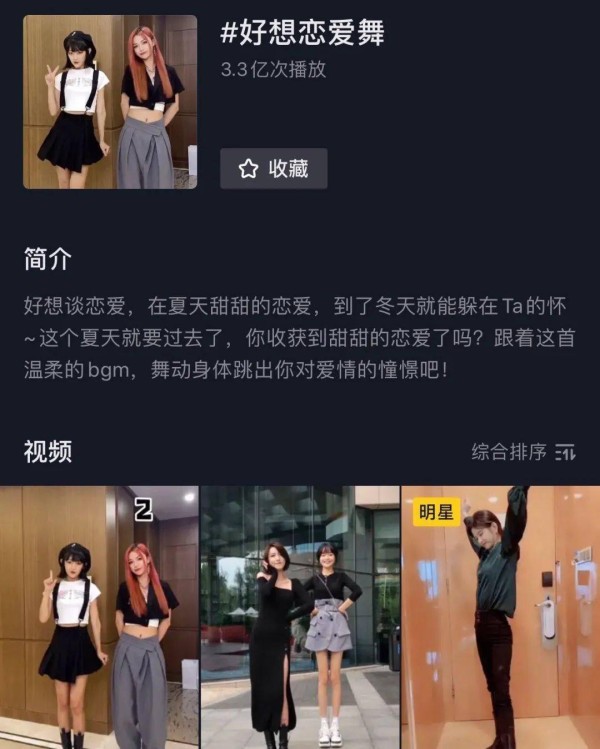
Task: Open the hashtag cover image
Action: (x=110, y=102)
